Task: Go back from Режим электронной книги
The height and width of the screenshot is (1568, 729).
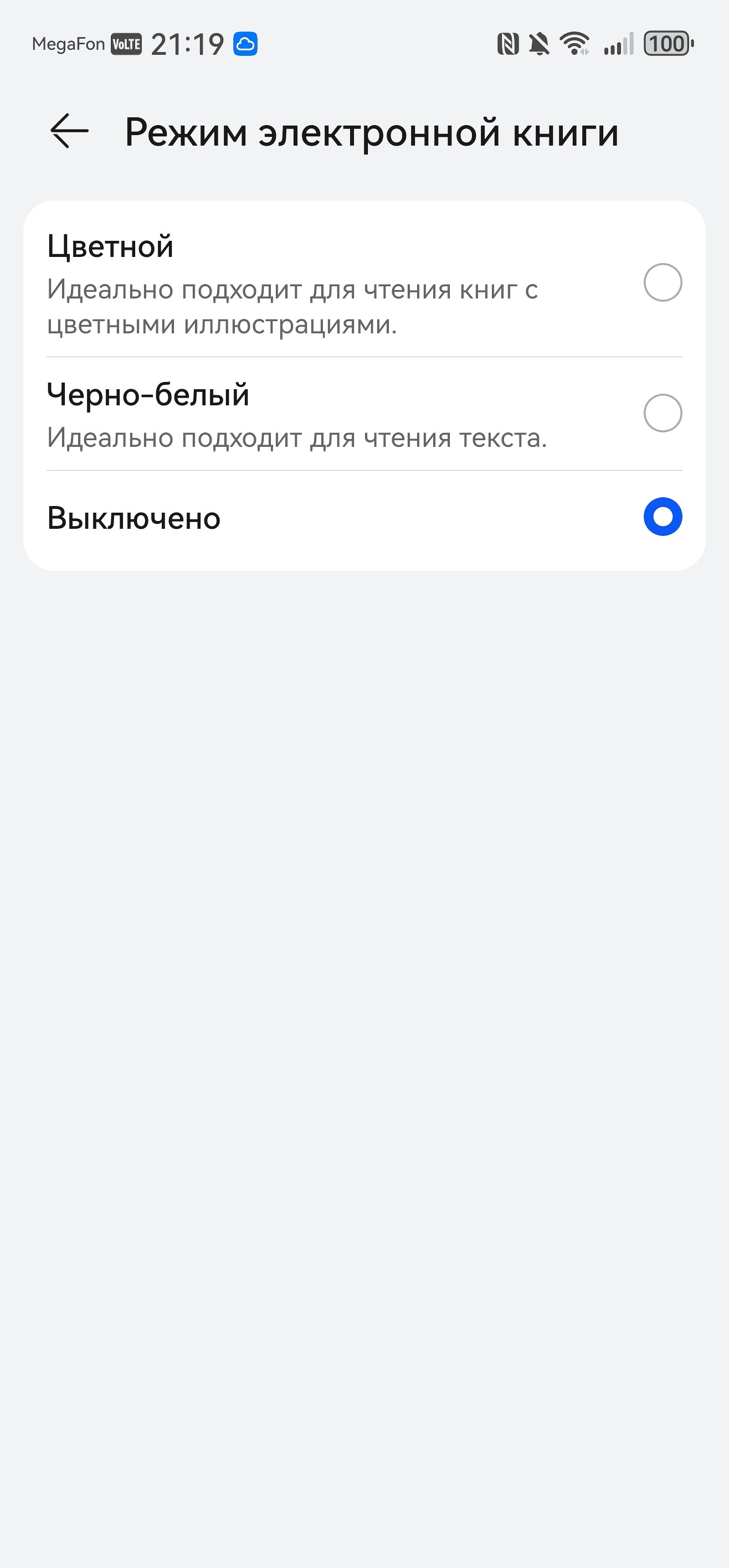Action: point(69,131)
